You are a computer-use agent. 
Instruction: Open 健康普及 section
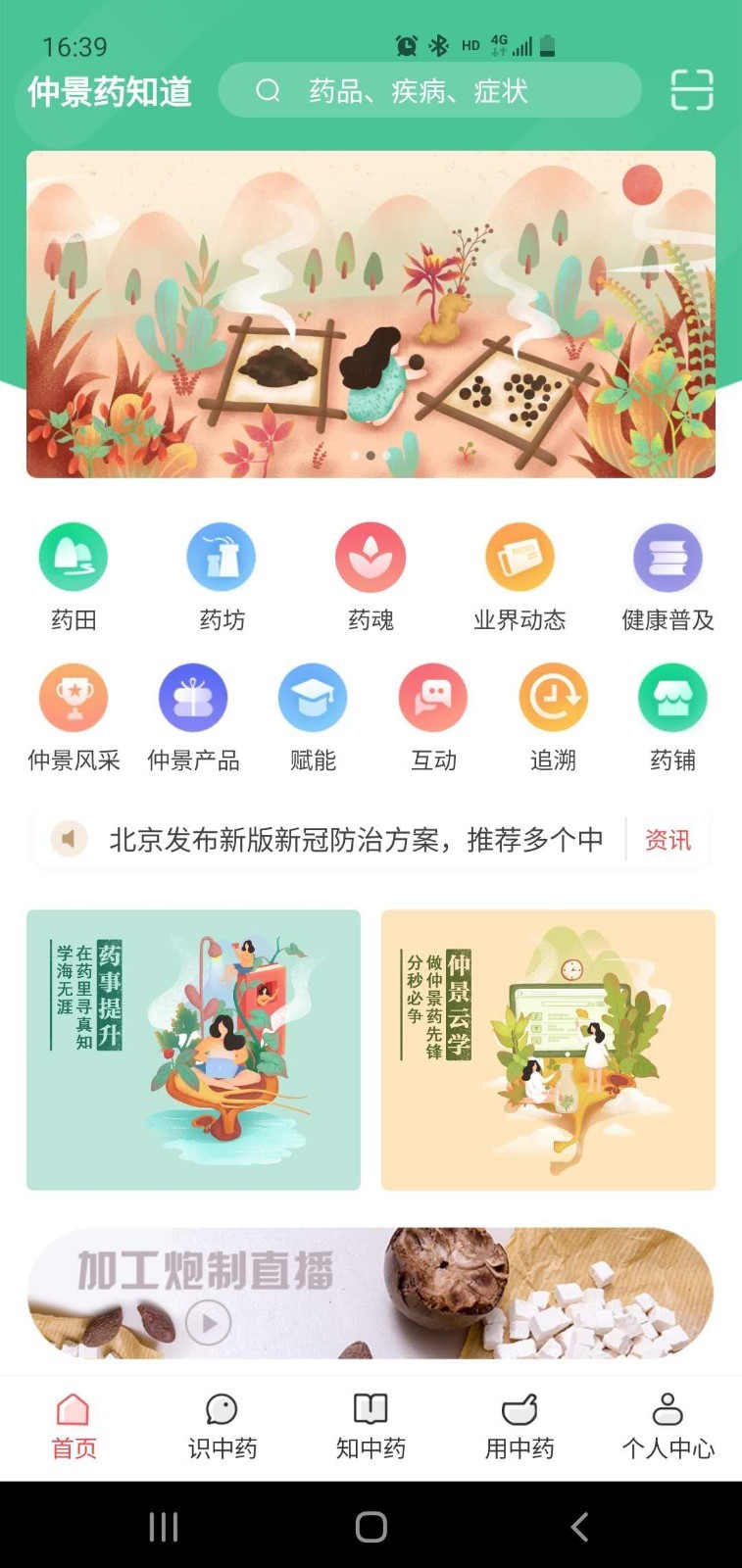click(668, 577)
